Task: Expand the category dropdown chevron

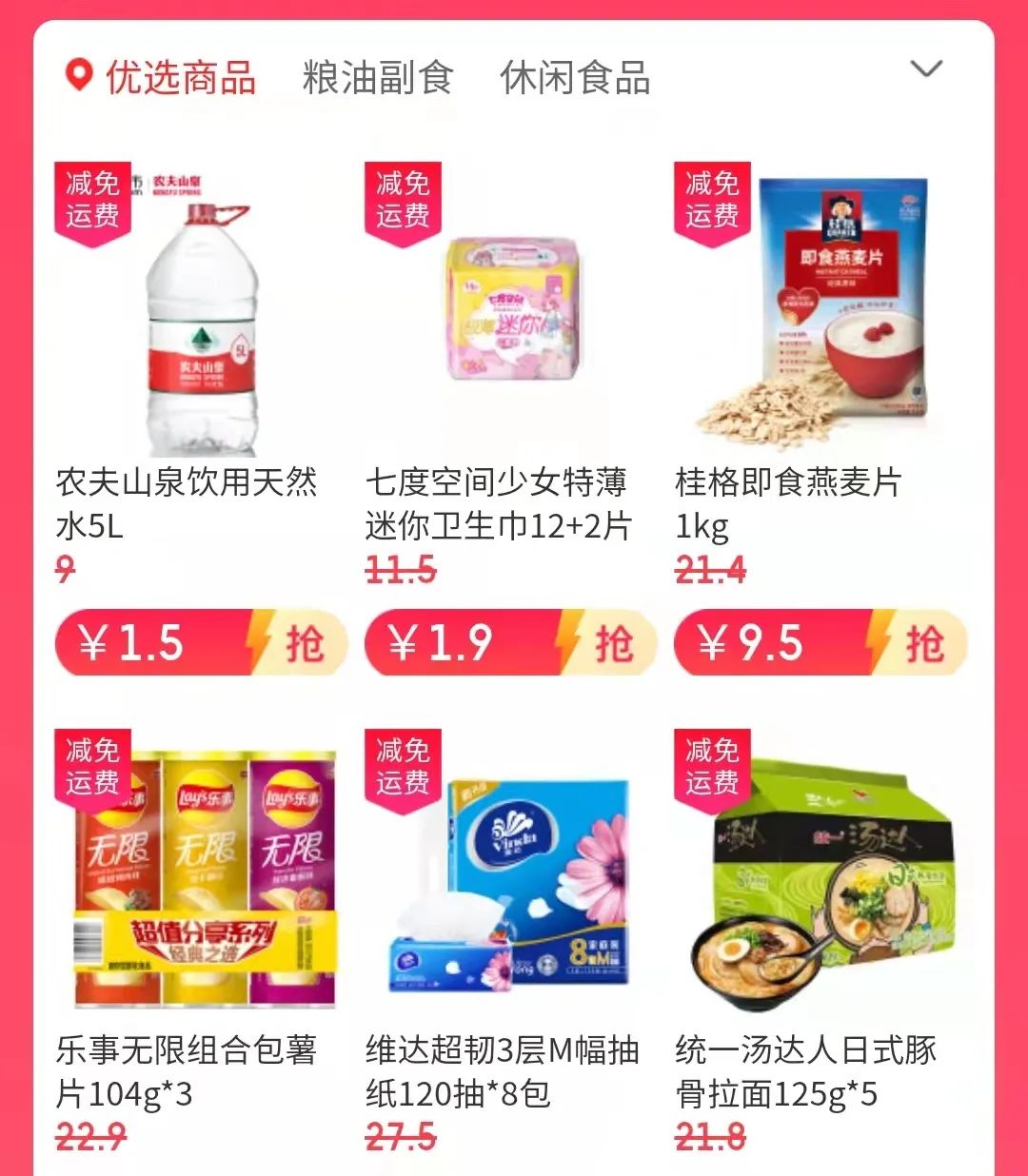Action: pyautogui.click(x=925, y=69)
